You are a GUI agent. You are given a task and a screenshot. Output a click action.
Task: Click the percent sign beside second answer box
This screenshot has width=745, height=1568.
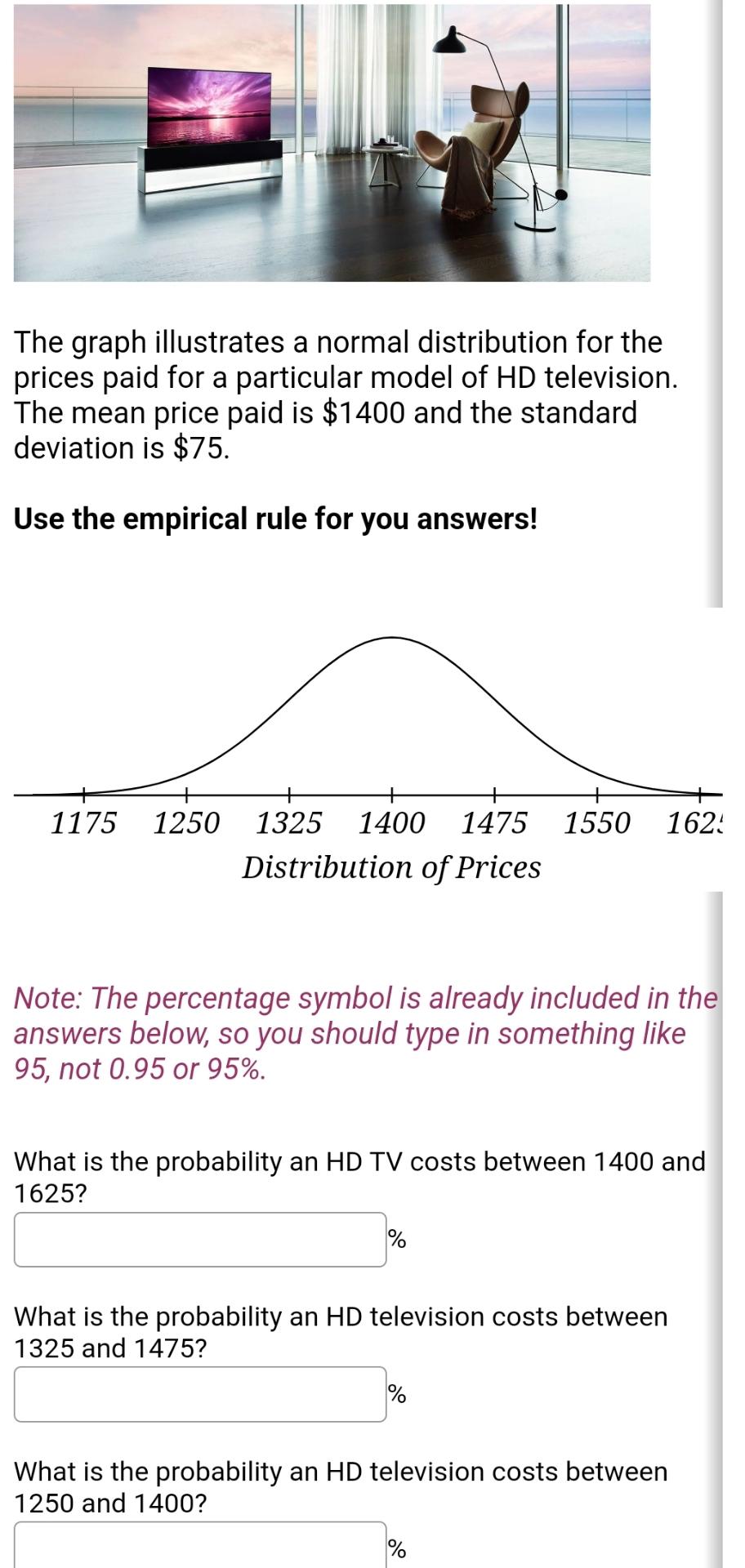click(x=398, y=1396)
